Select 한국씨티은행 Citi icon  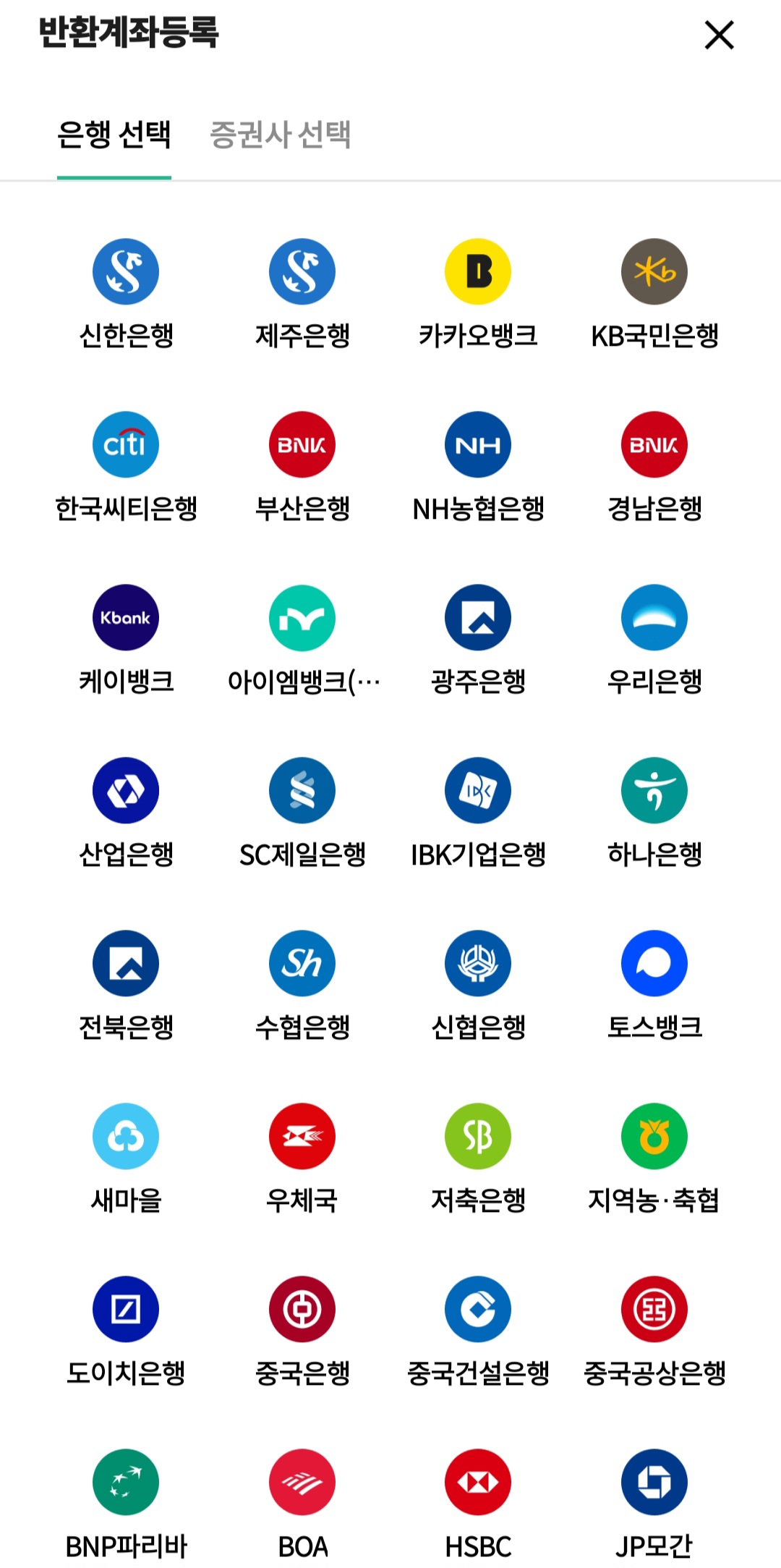pos(126,444)
